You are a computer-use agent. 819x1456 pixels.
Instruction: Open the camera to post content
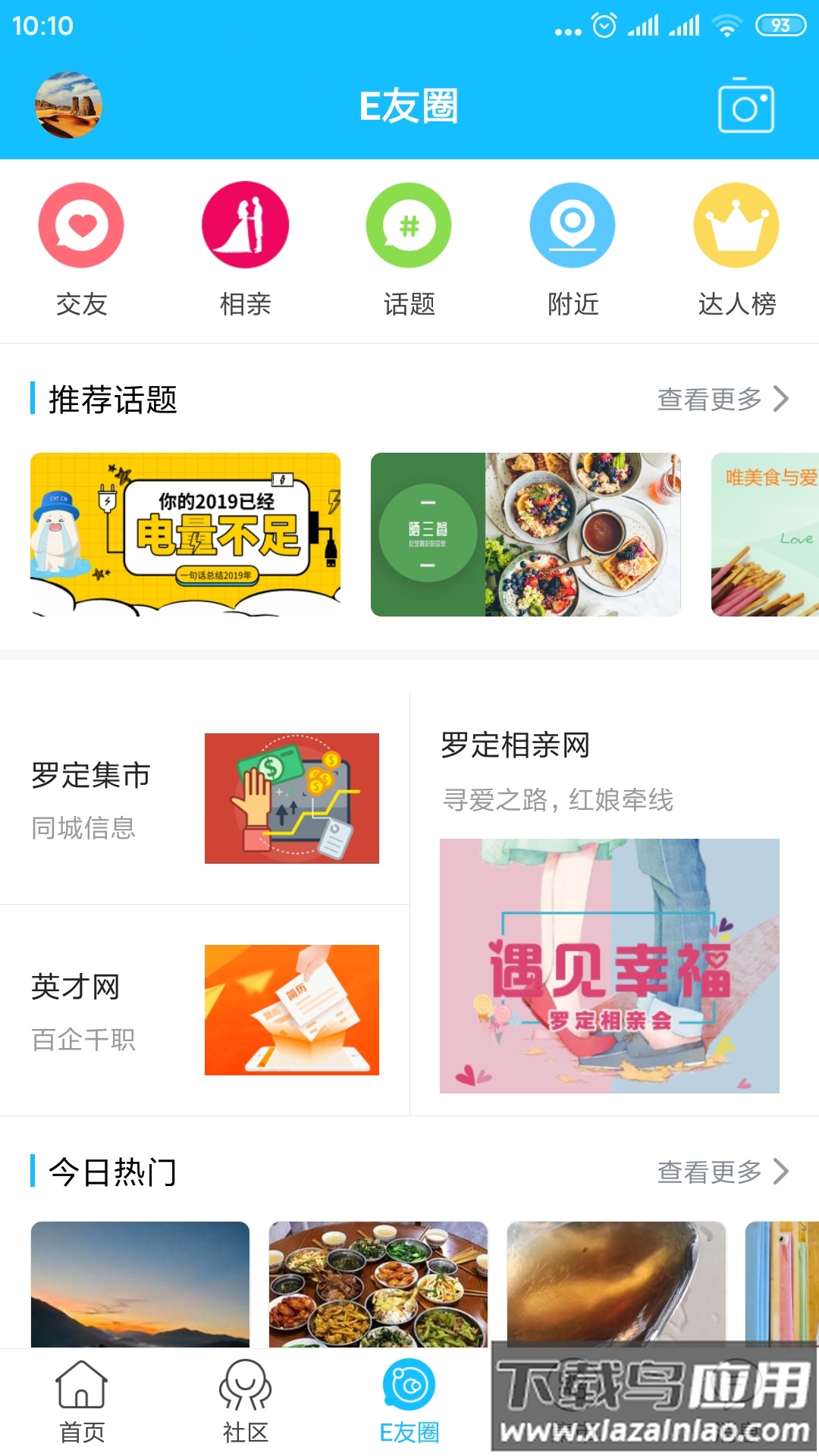pyautogui.click(x=747, y=106)
